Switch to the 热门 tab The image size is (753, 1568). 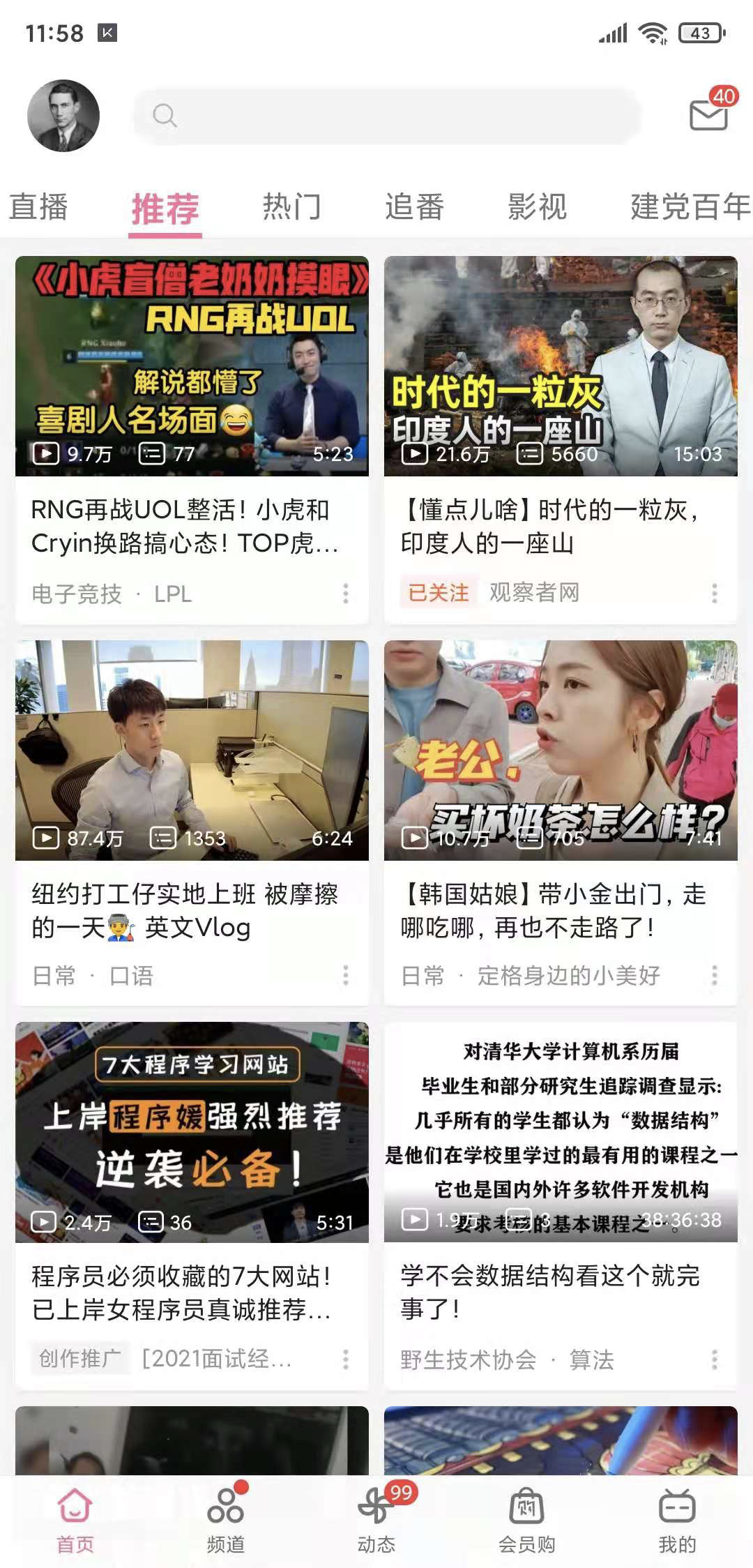point(291,207)
